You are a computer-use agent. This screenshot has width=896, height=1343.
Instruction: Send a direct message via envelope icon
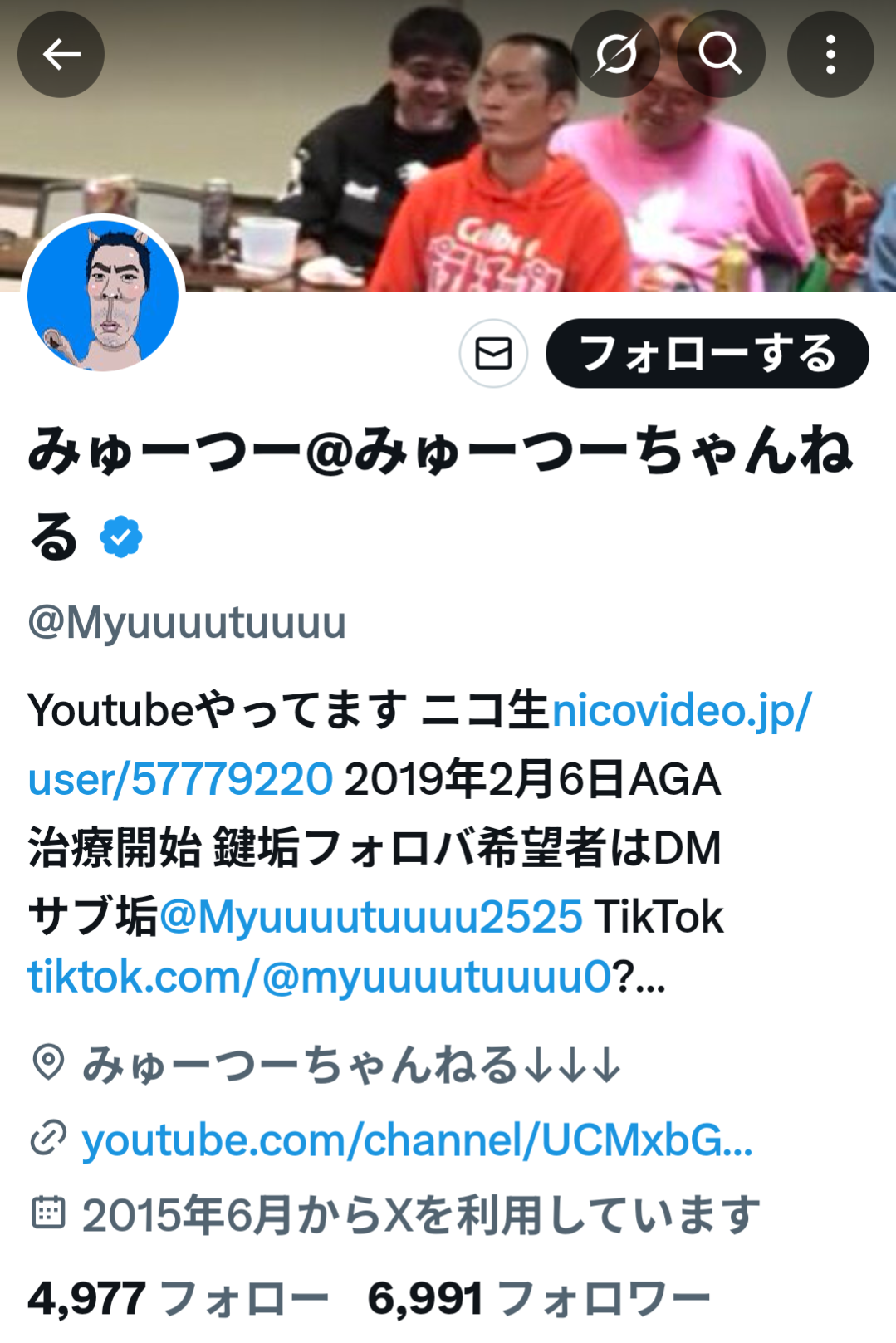click(493, 354)
